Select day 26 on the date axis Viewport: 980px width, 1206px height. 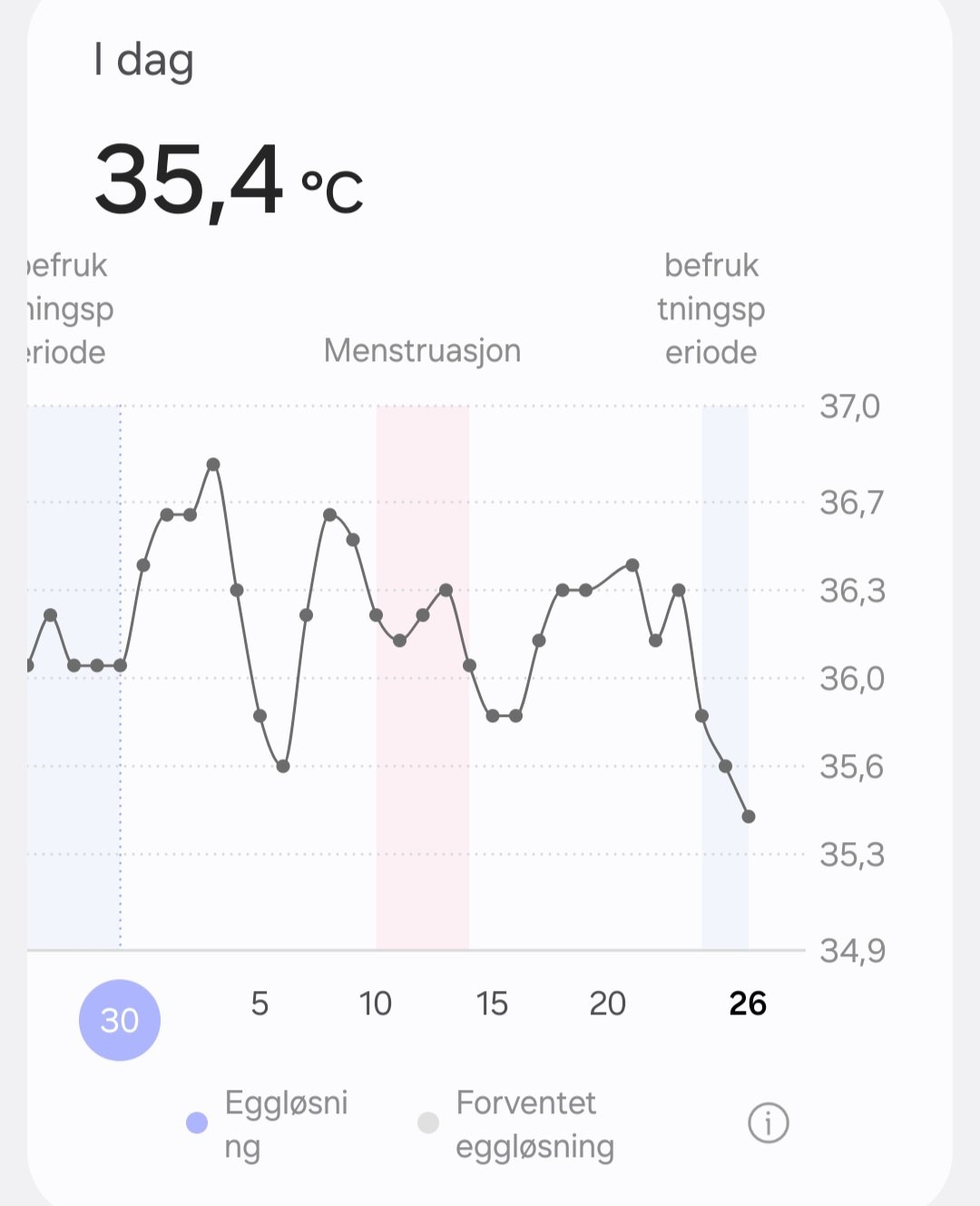point(748,1004)
